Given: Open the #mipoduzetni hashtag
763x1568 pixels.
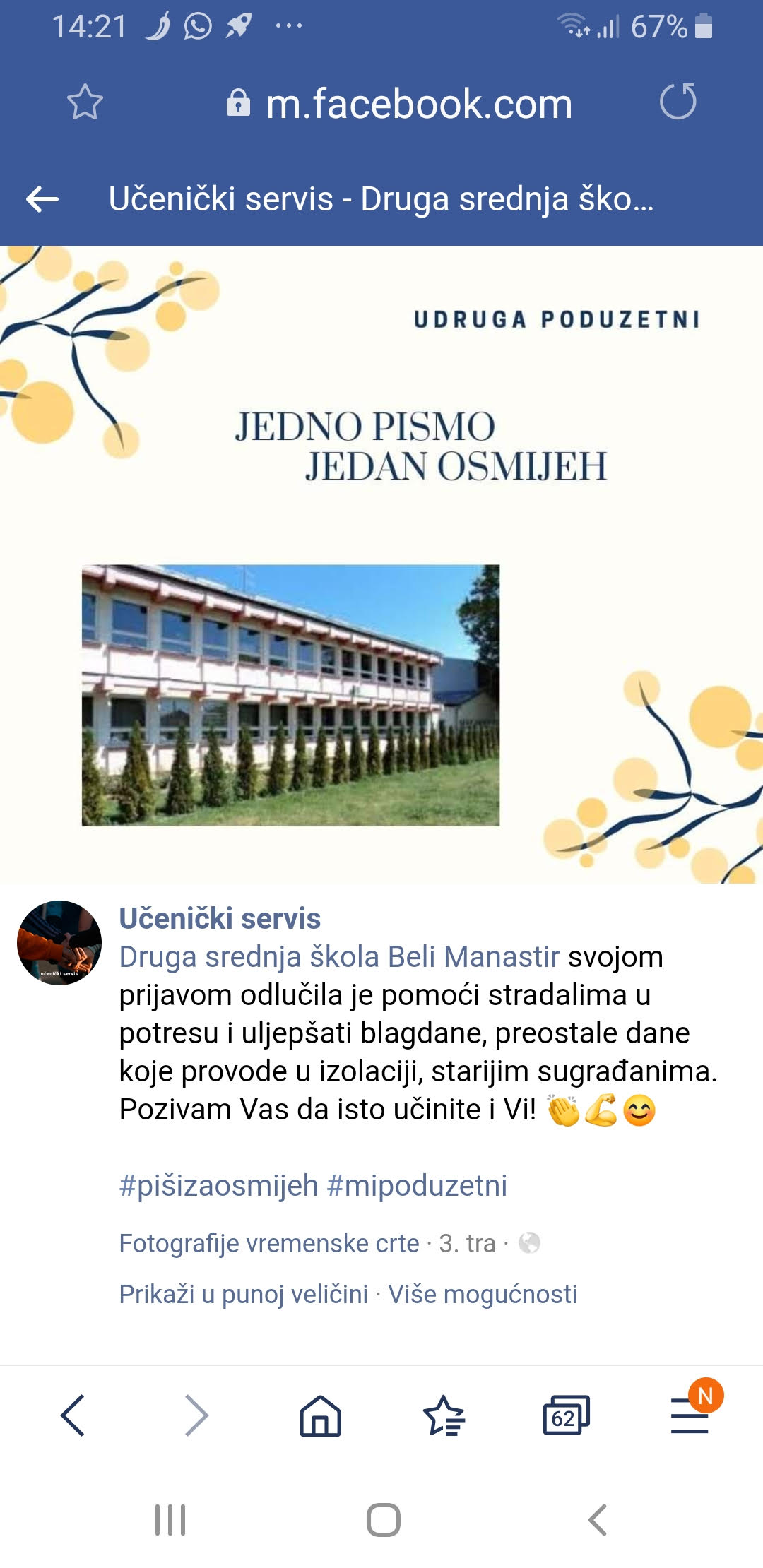Looking at the screenshot, I should [417, 1185].
